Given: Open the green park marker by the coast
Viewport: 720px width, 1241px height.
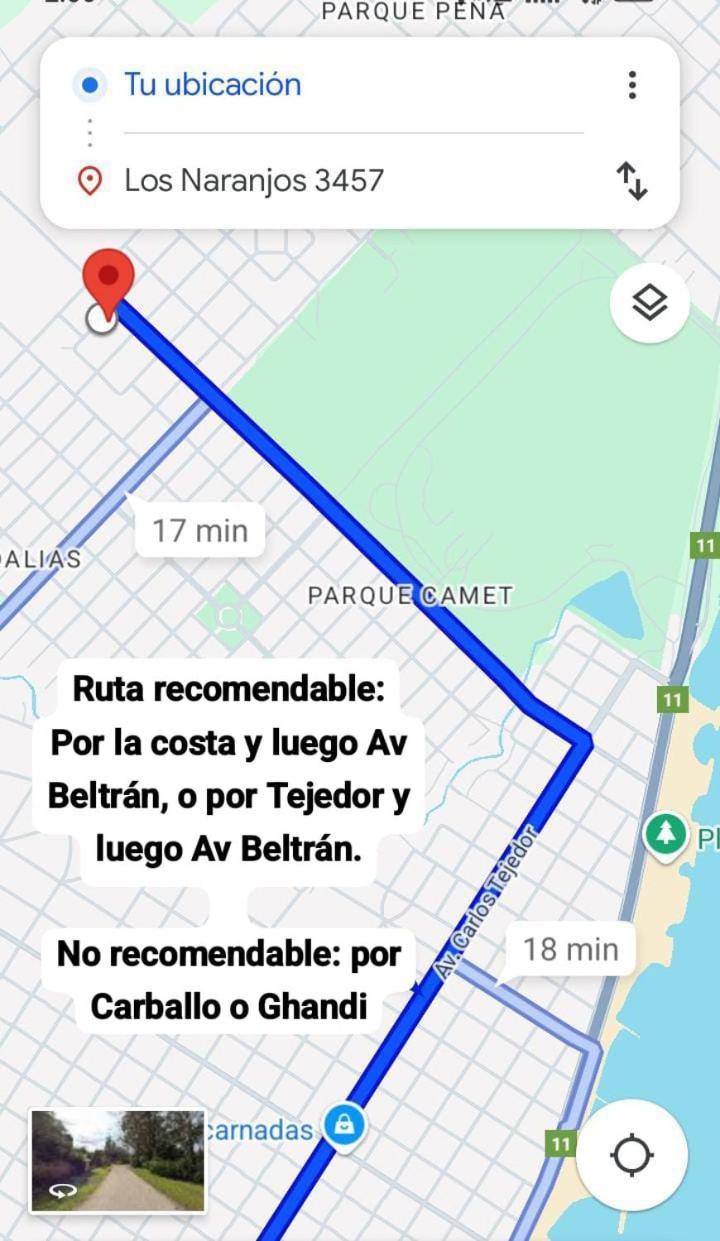Looking at the screenshot, I should 665,835.
